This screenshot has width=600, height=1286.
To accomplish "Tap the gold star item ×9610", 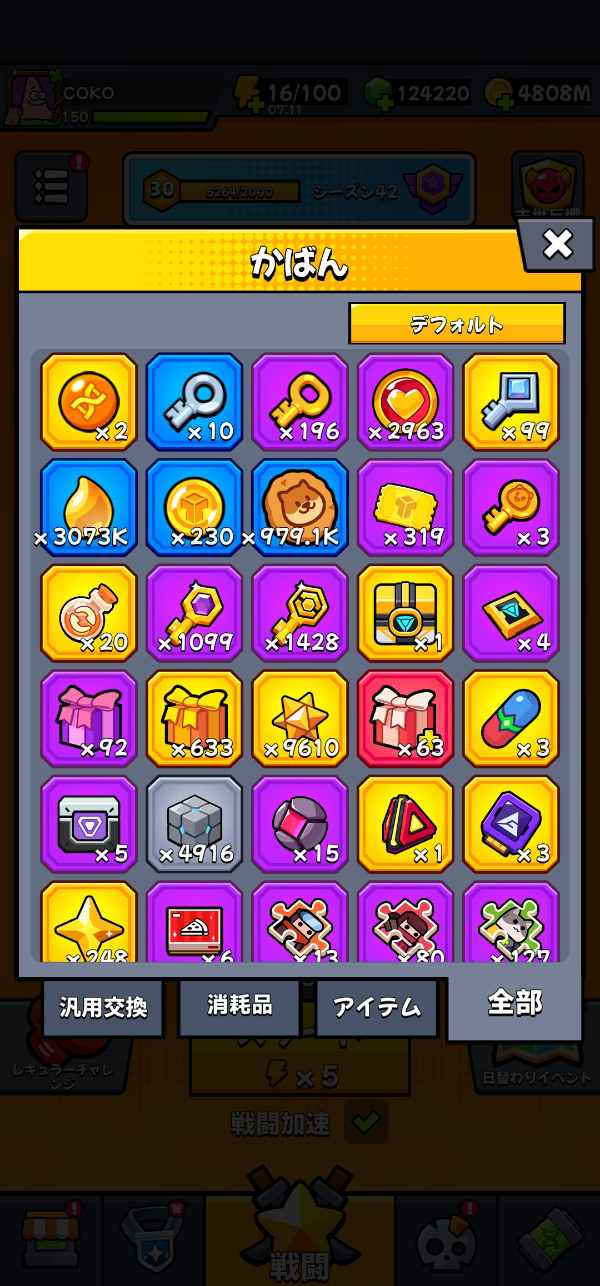I will pos(299,719).
